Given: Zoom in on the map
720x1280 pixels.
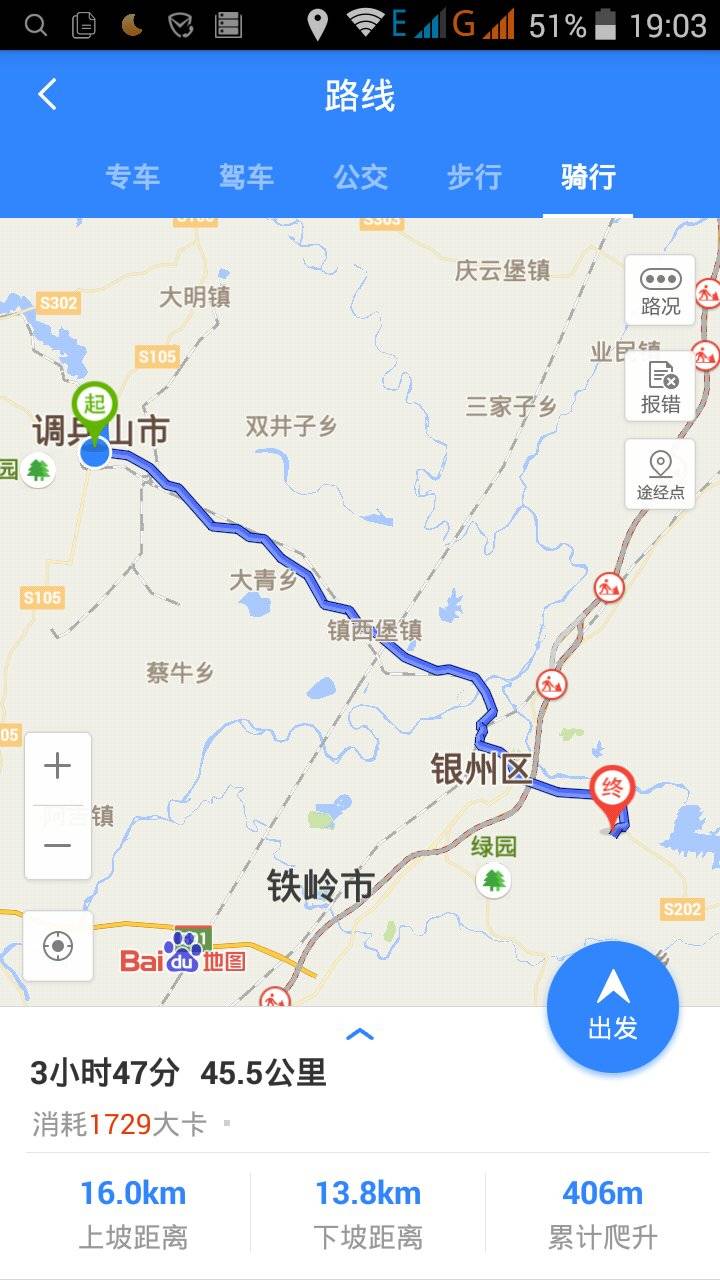Looking at the screenshot, I should coord(58,768).
